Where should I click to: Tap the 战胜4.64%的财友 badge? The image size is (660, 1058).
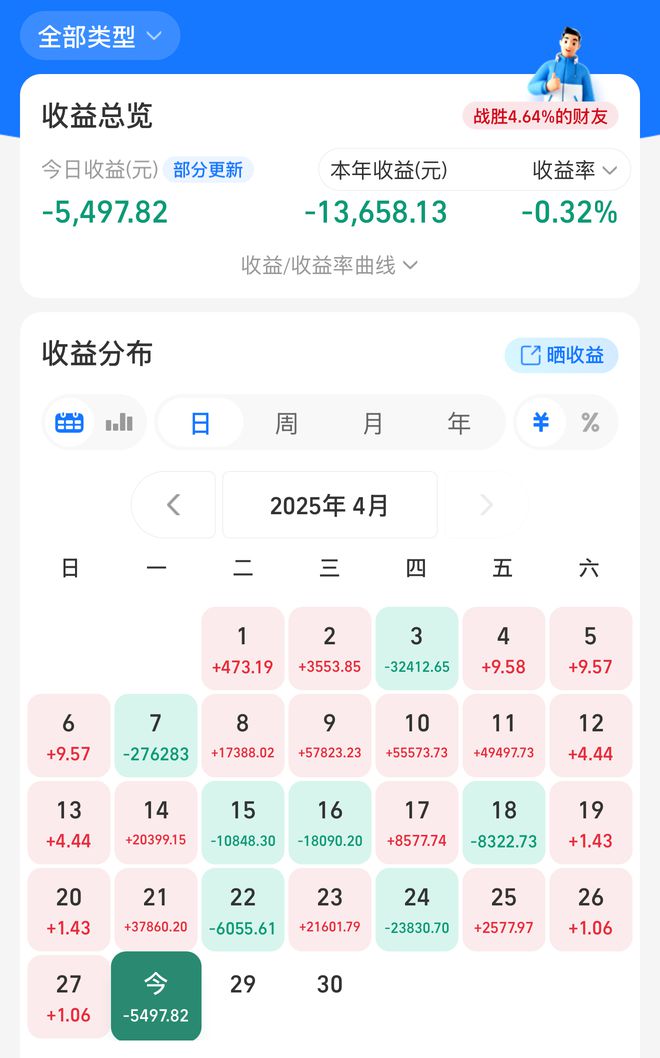pyautogui.click(x=539, y=117)
